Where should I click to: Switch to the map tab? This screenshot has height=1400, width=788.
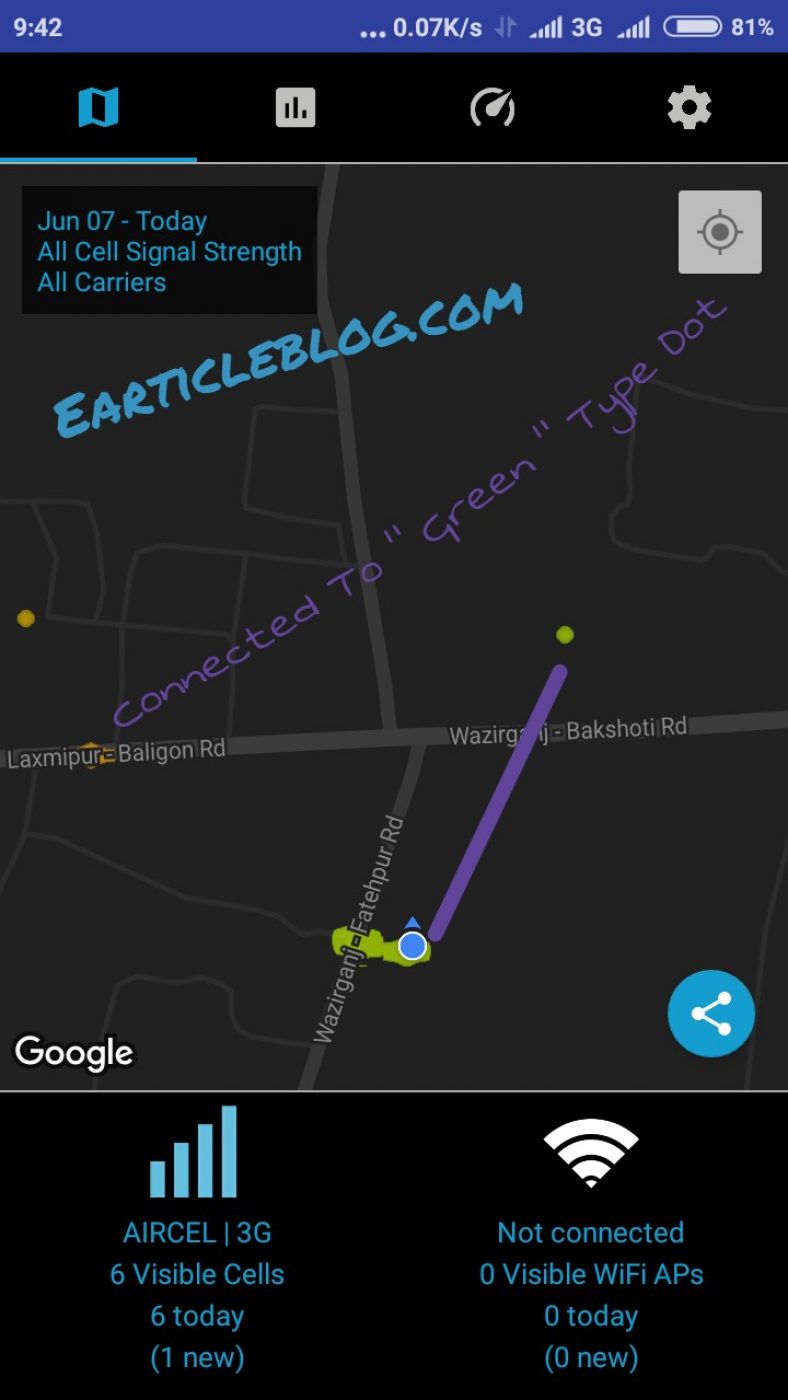(x=98, y=107)
